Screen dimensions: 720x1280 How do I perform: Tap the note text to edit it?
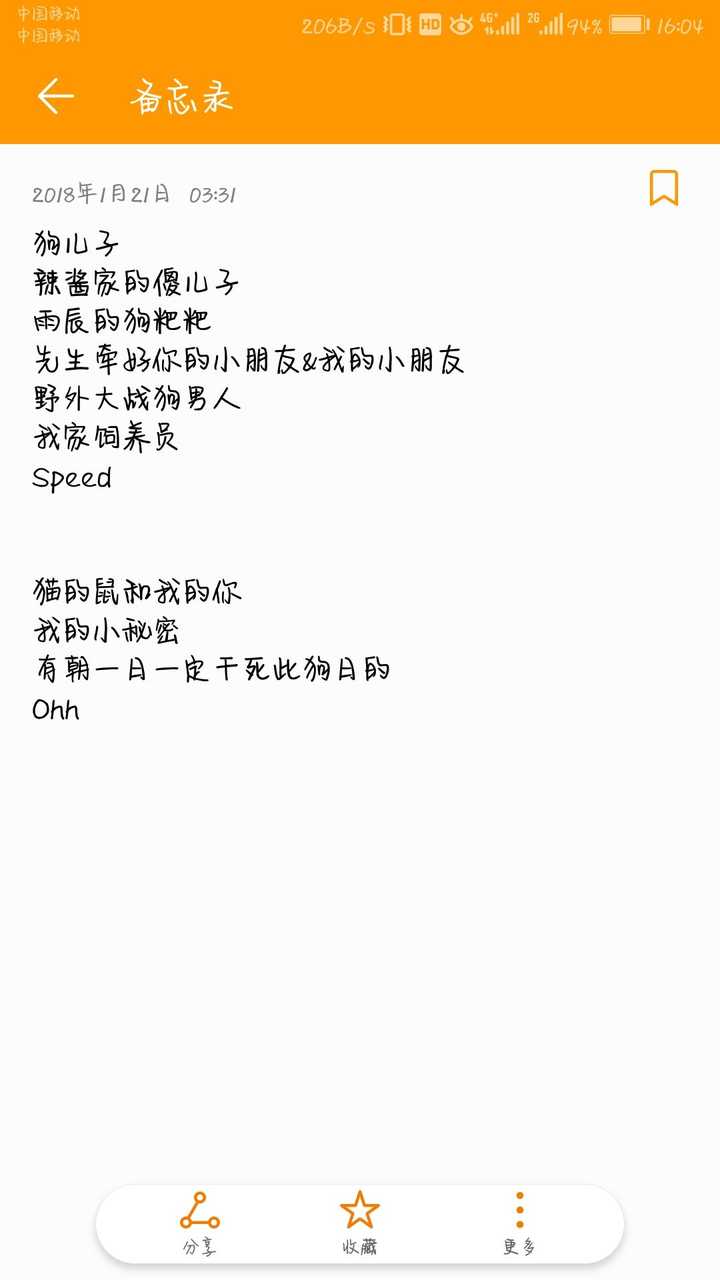[248, 360]
